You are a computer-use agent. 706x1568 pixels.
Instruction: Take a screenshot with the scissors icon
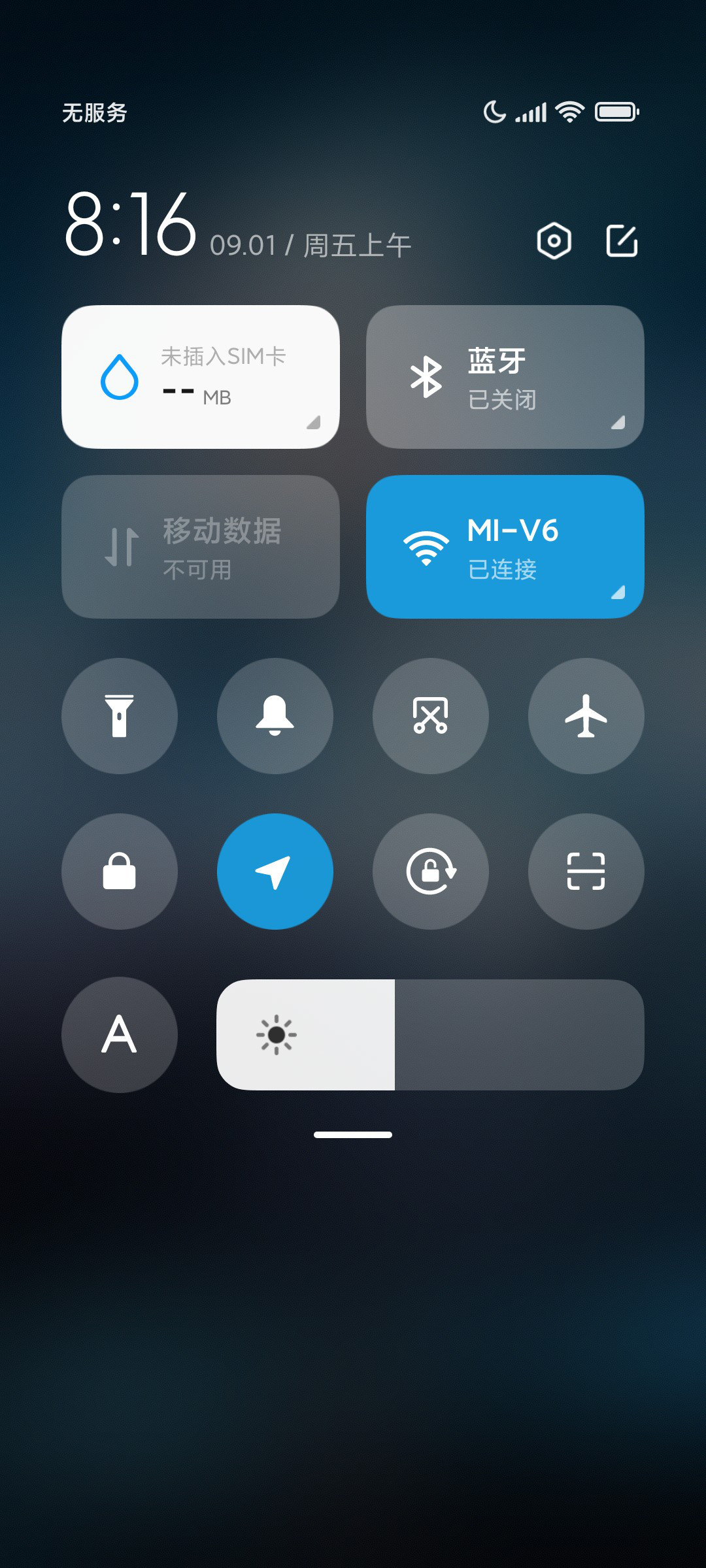(x=431, y=716)
